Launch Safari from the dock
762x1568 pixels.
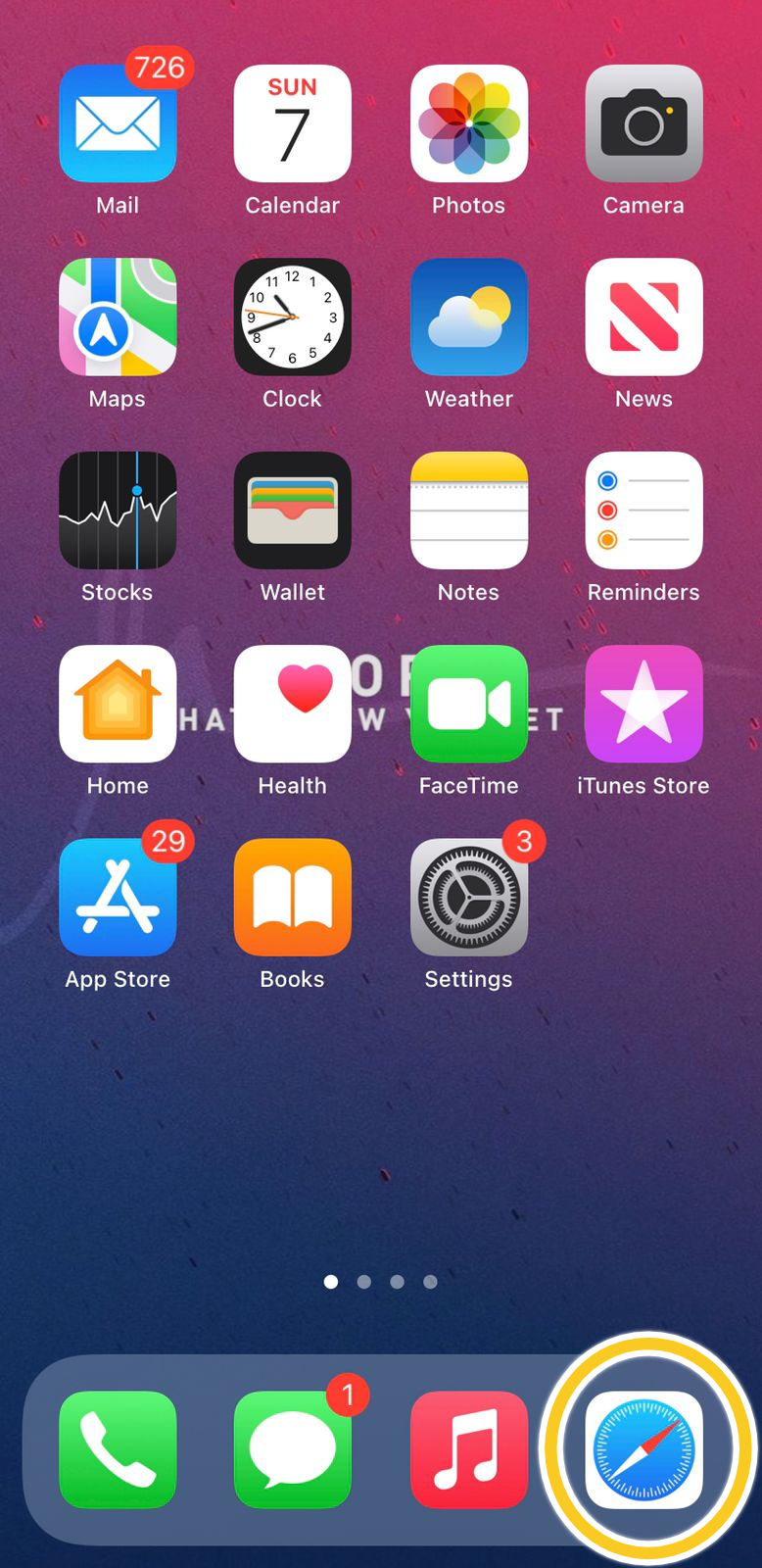[643, 1449]
